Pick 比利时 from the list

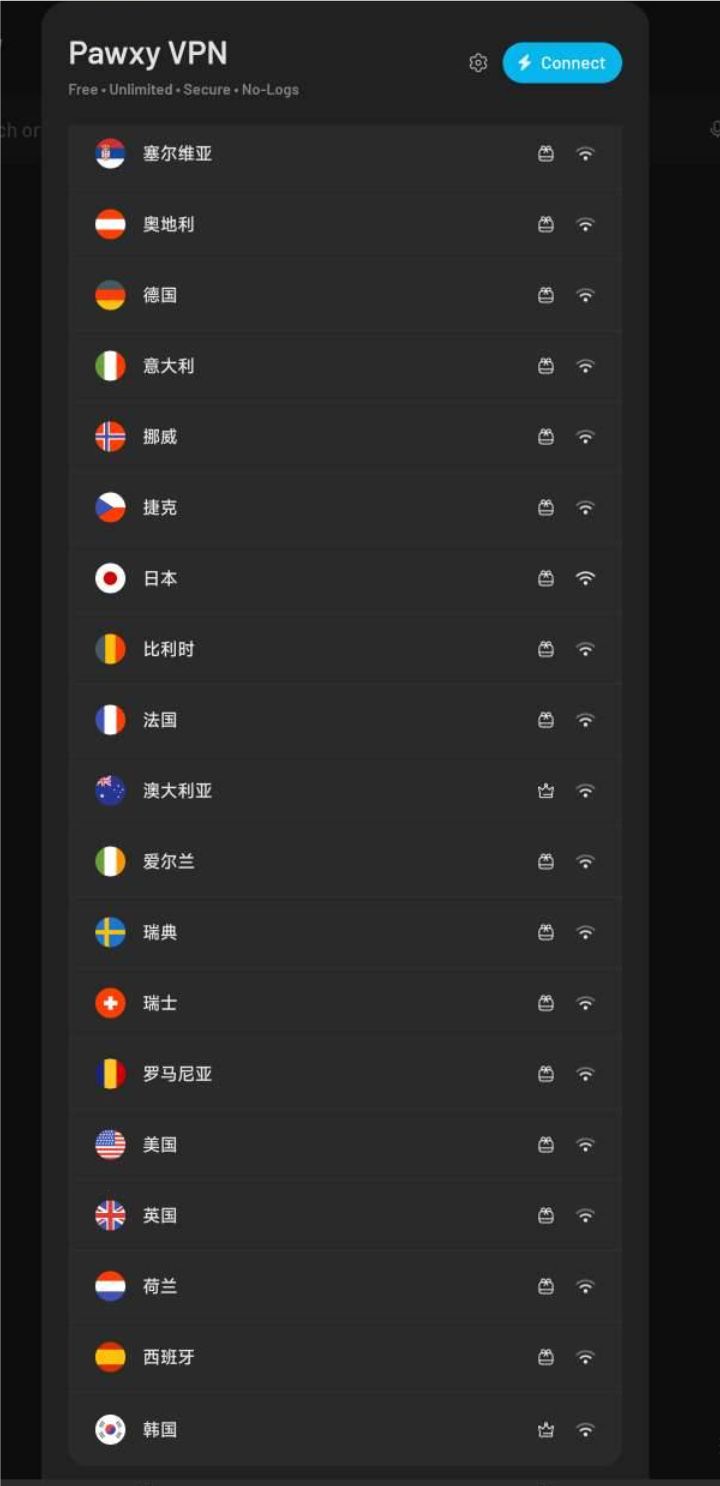[x=345, y=650]
